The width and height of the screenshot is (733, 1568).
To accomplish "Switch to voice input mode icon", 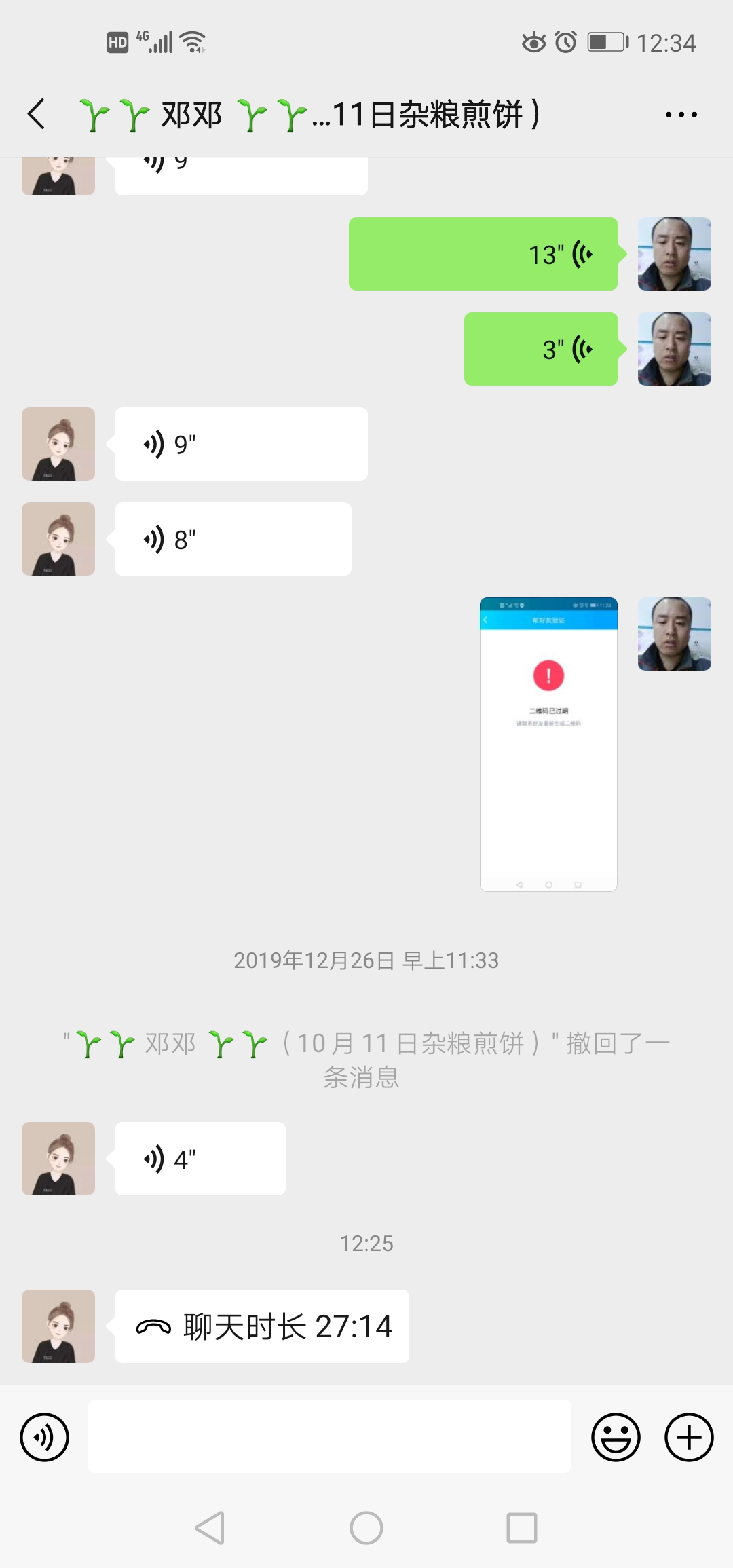I will coord(45,1437).
